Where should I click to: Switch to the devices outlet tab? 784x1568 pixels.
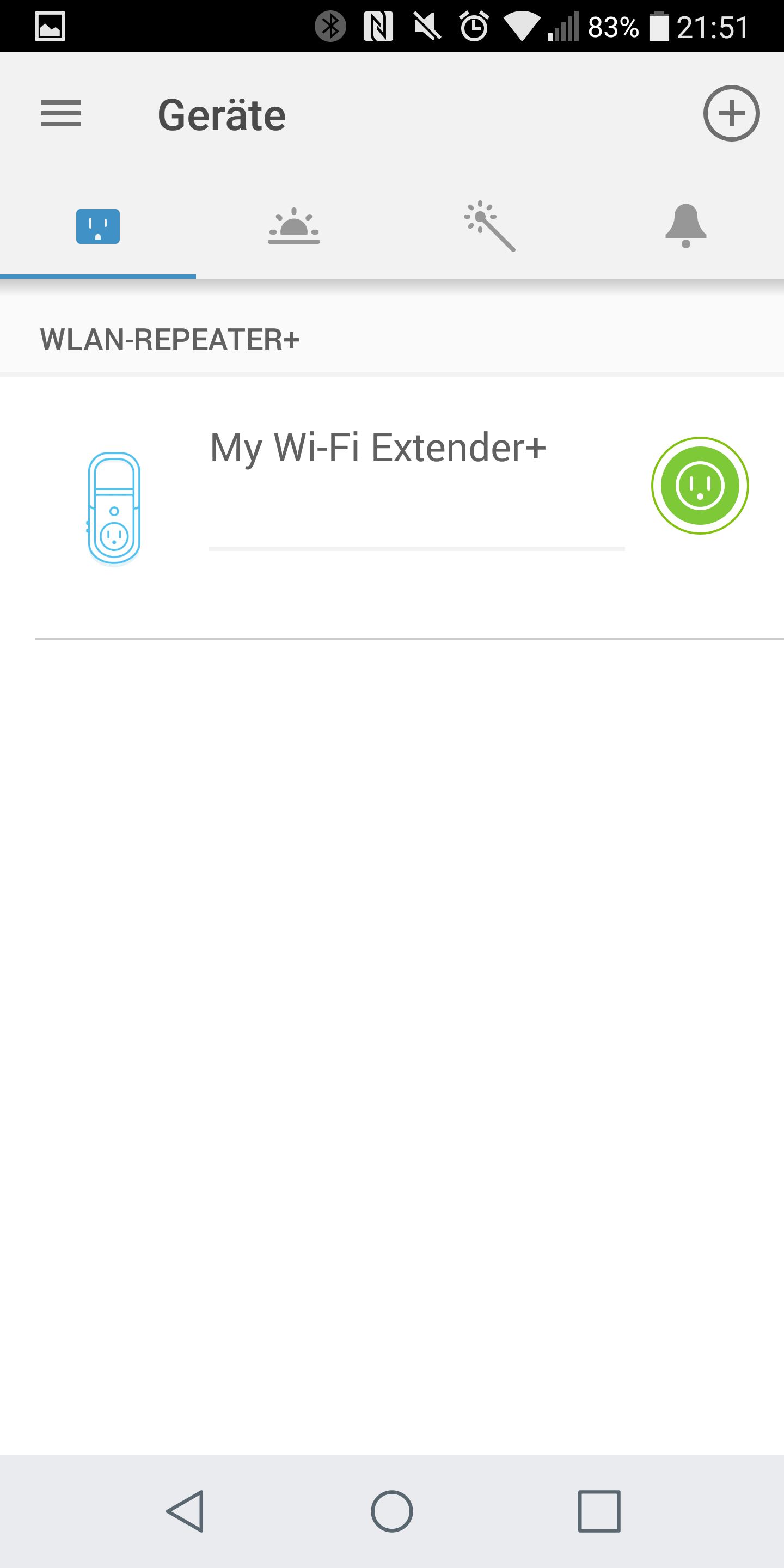point(98,226)
